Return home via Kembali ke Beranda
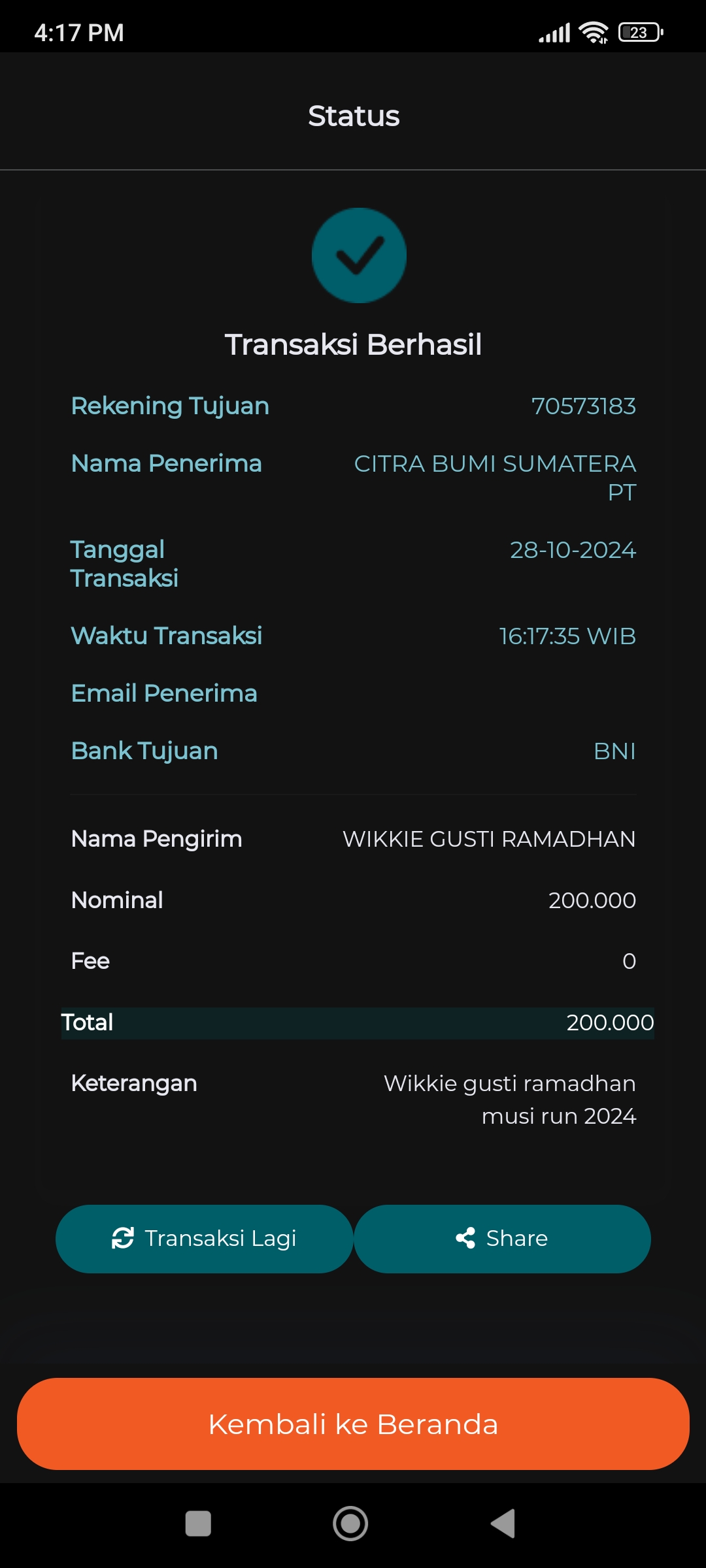The height and width of the screenshot is (1568, 706). (x=353, y=1424)
